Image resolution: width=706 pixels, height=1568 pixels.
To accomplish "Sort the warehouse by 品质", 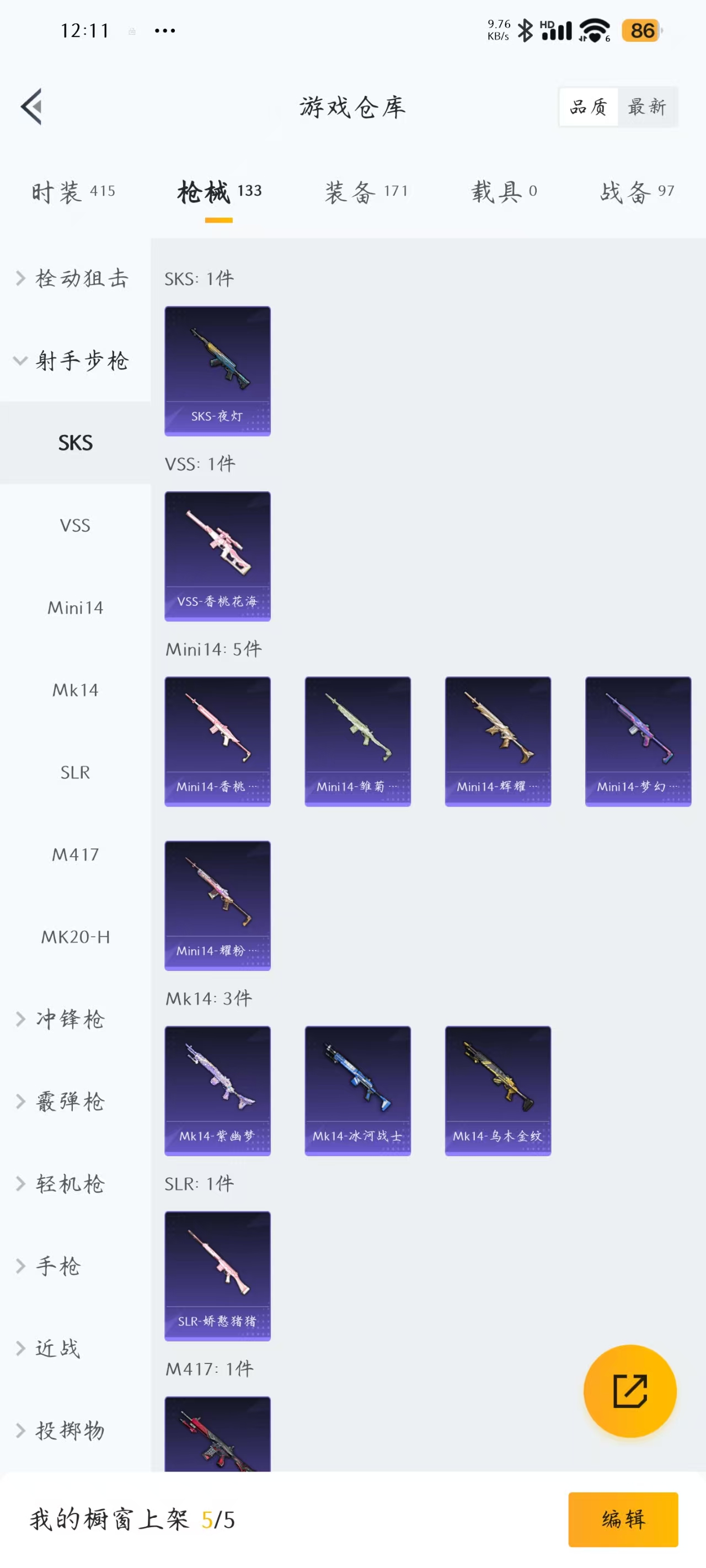I will click(589, 107).
